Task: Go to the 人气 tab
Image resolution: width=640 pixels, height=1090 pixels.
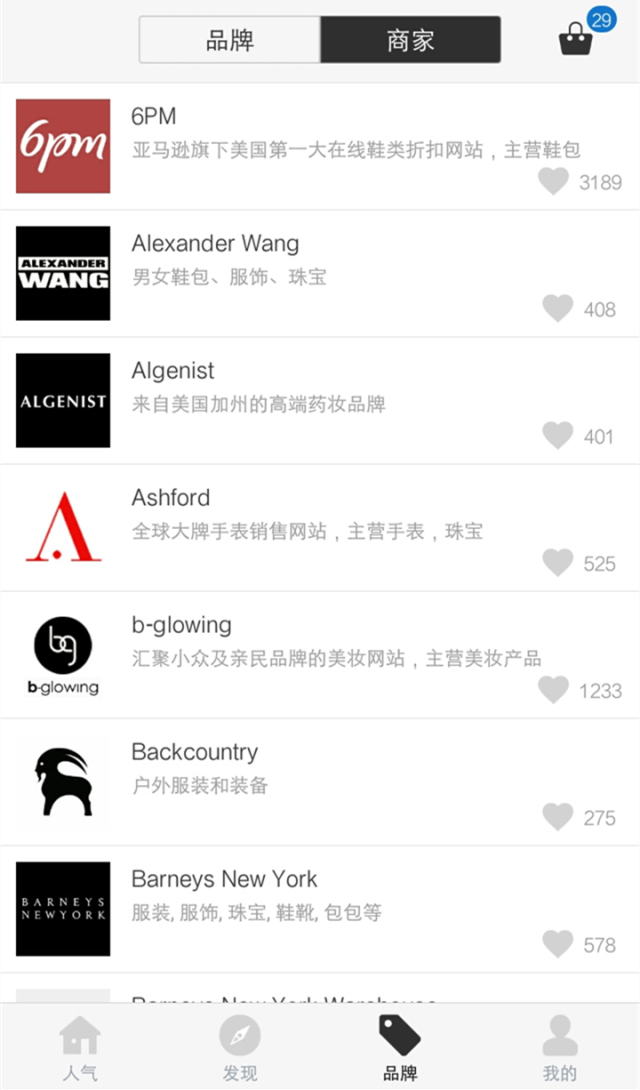Action: (x=80, y=1047)
